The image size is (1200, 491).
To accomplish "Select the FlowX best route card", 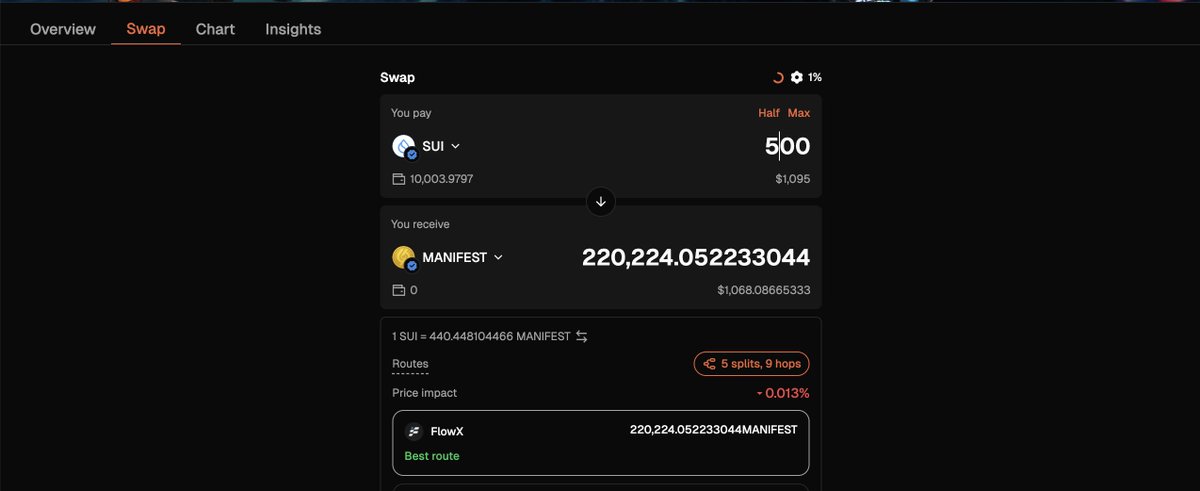I will pos(600,442).
